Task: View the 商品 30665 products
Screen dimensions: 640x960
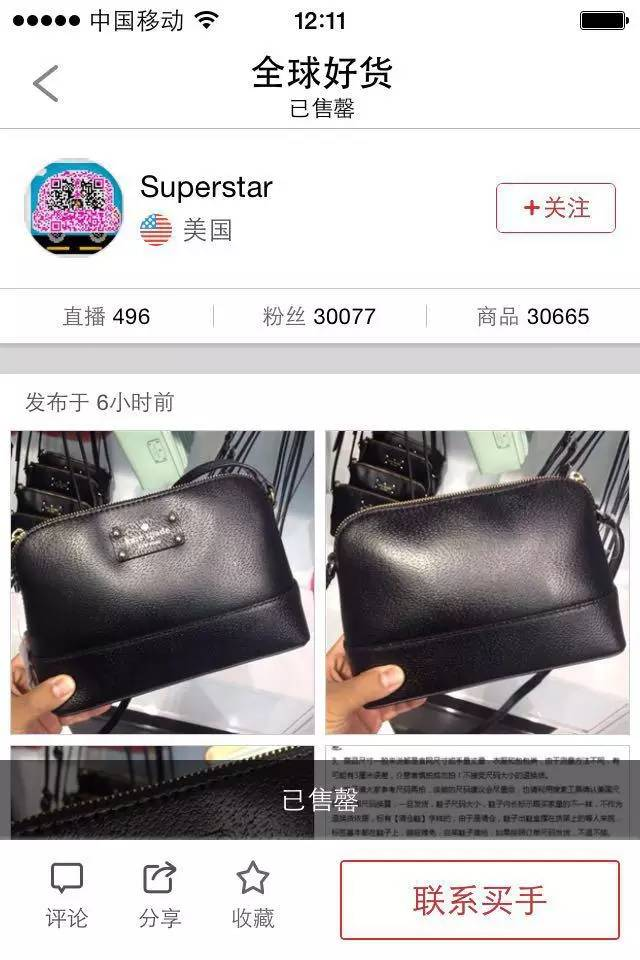Action: (x=533, y=317)
